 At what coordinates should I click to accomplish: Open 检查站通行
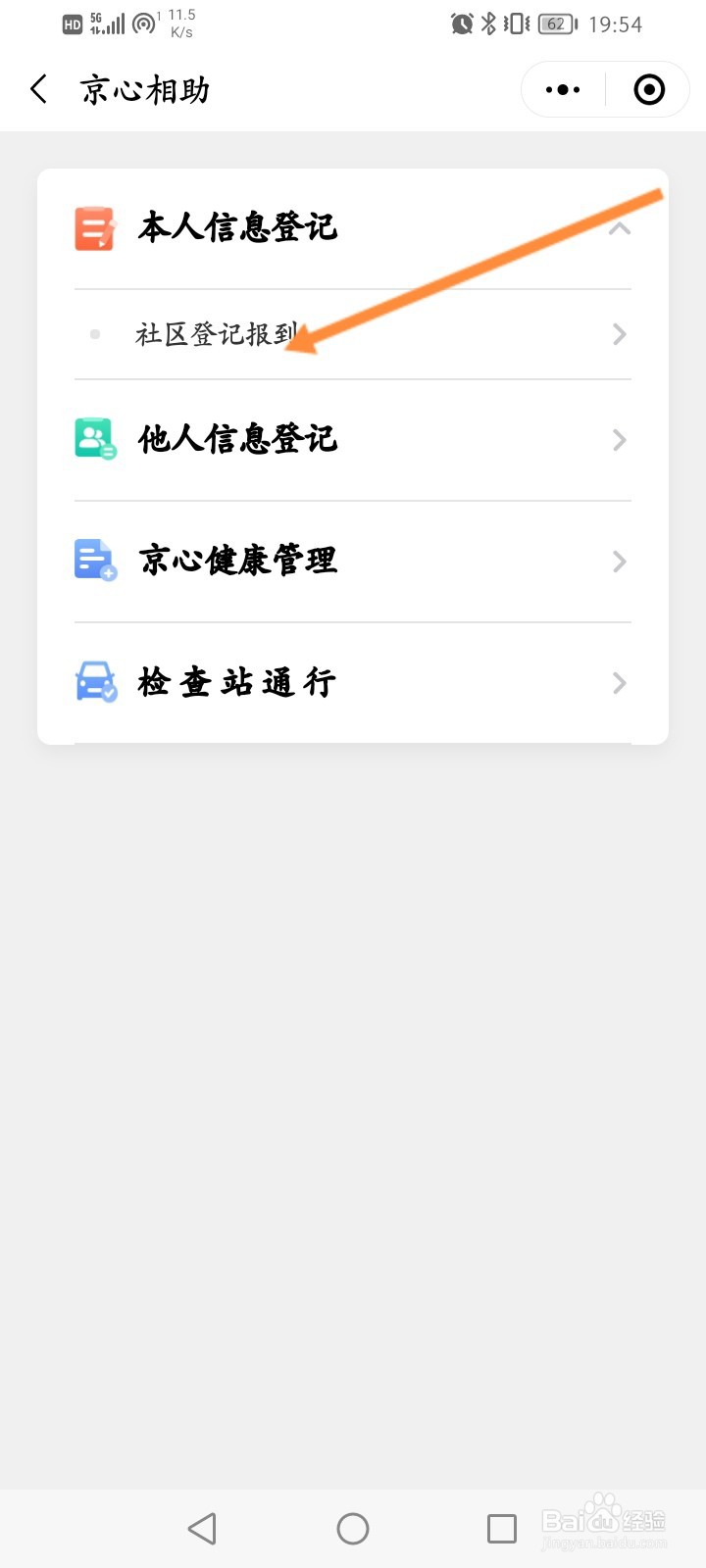pos(353,683)
